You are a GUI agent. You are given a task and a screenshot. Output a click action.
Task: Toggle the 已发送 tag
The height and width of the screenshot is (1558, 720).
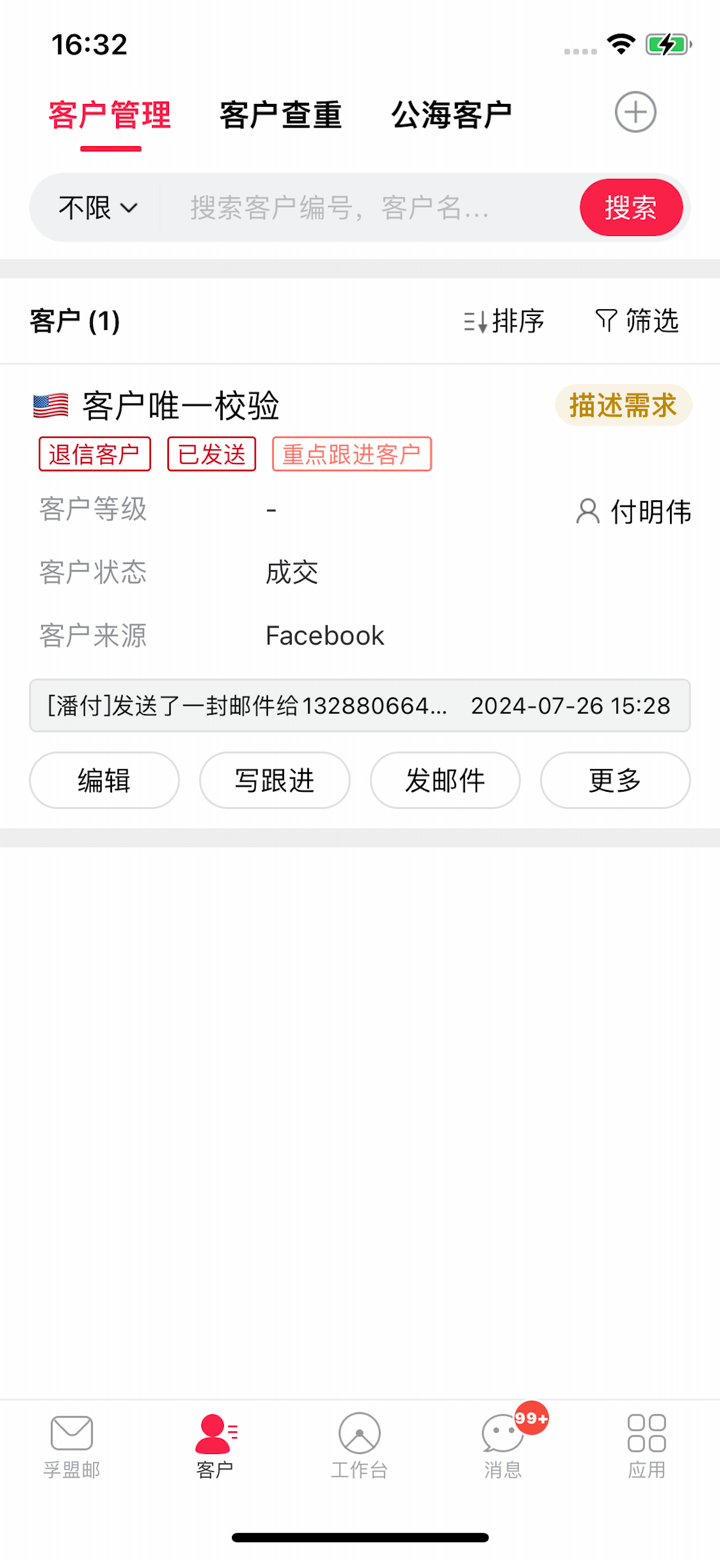pyautogui.click(x=211, y=454)
